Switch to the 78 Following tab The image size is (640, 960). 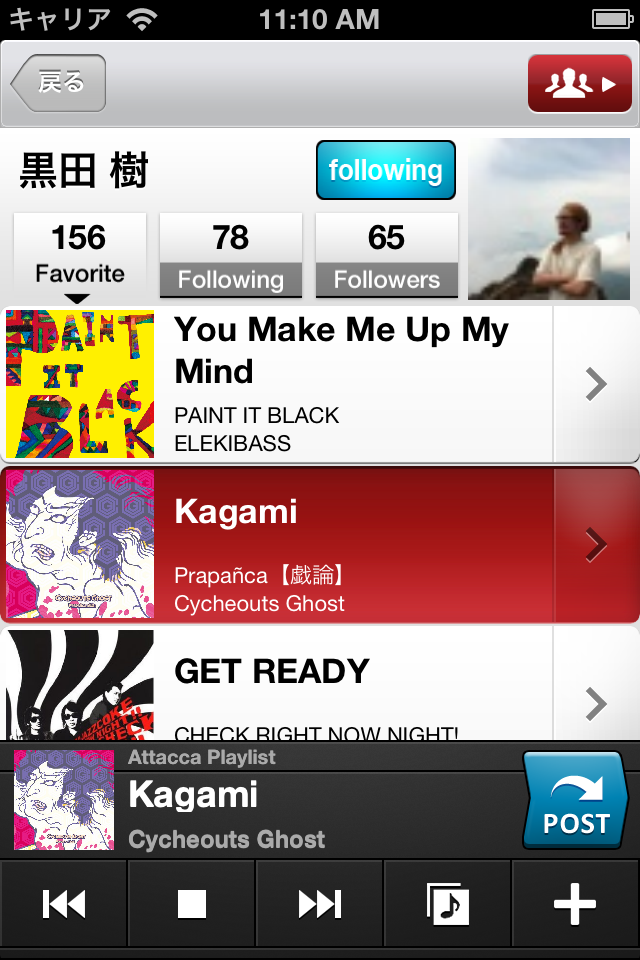[231, 255]
